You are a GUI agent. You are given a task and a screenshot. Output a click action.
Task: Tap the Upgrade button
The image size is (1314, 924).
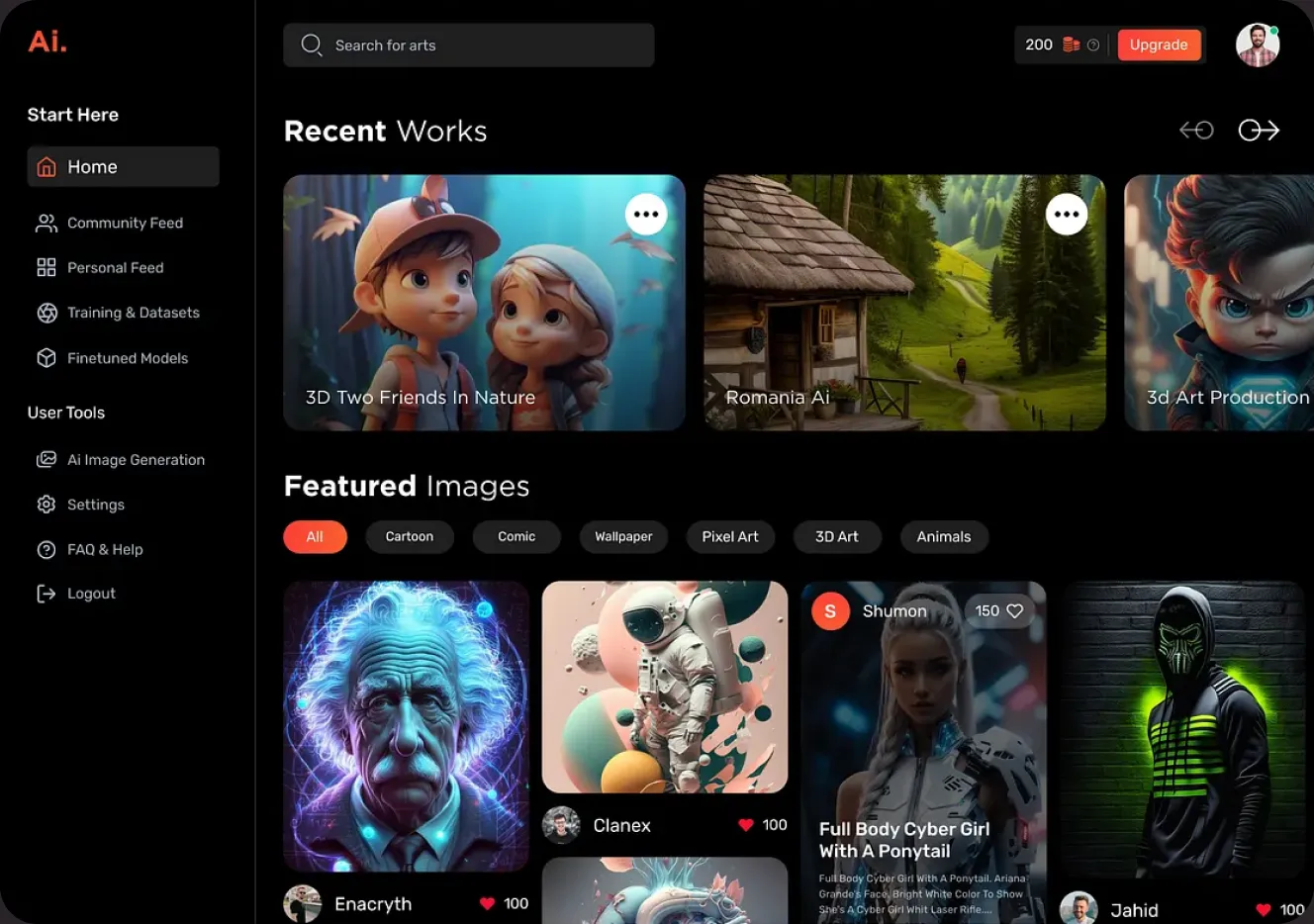1159,45
